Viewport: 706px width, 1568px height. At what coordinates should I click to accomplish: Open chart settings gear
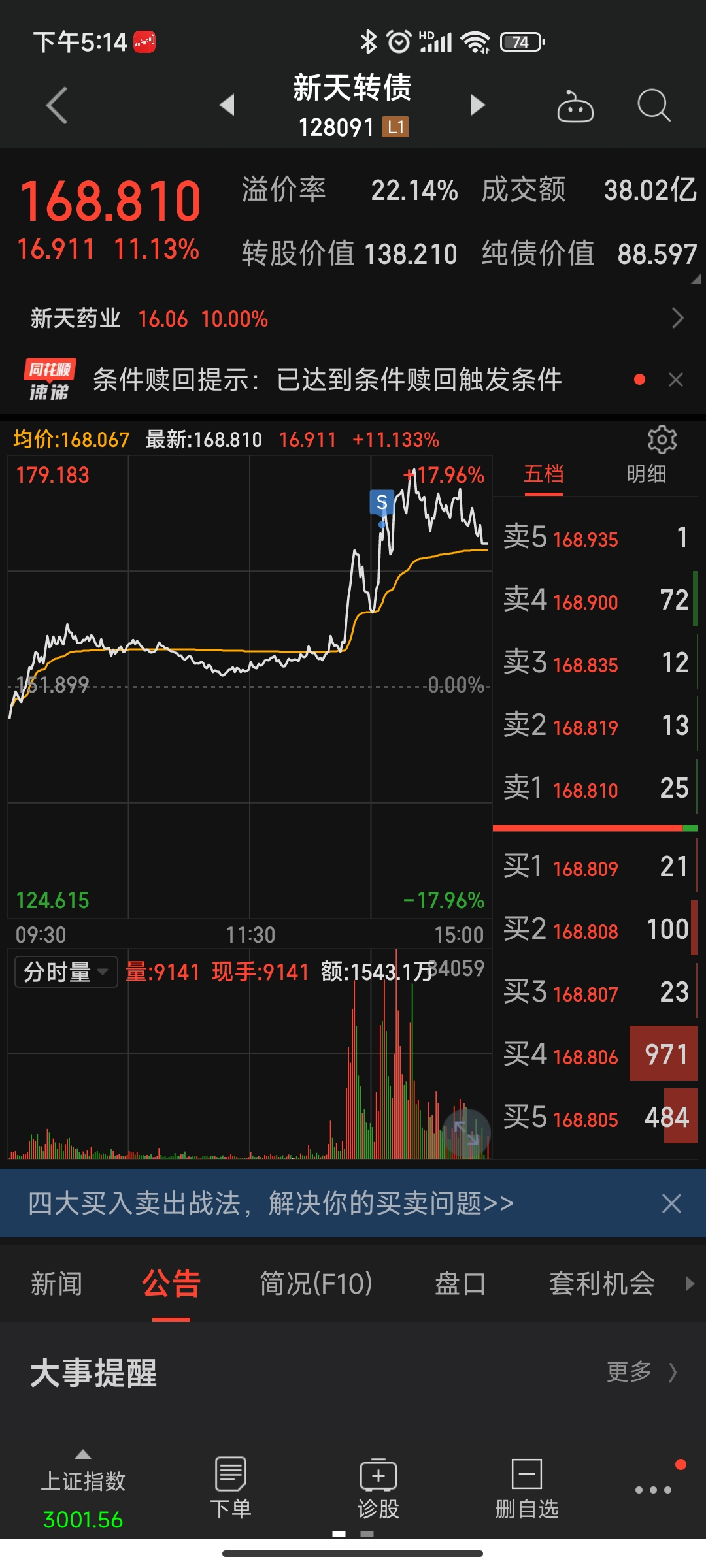coord(662,440)
